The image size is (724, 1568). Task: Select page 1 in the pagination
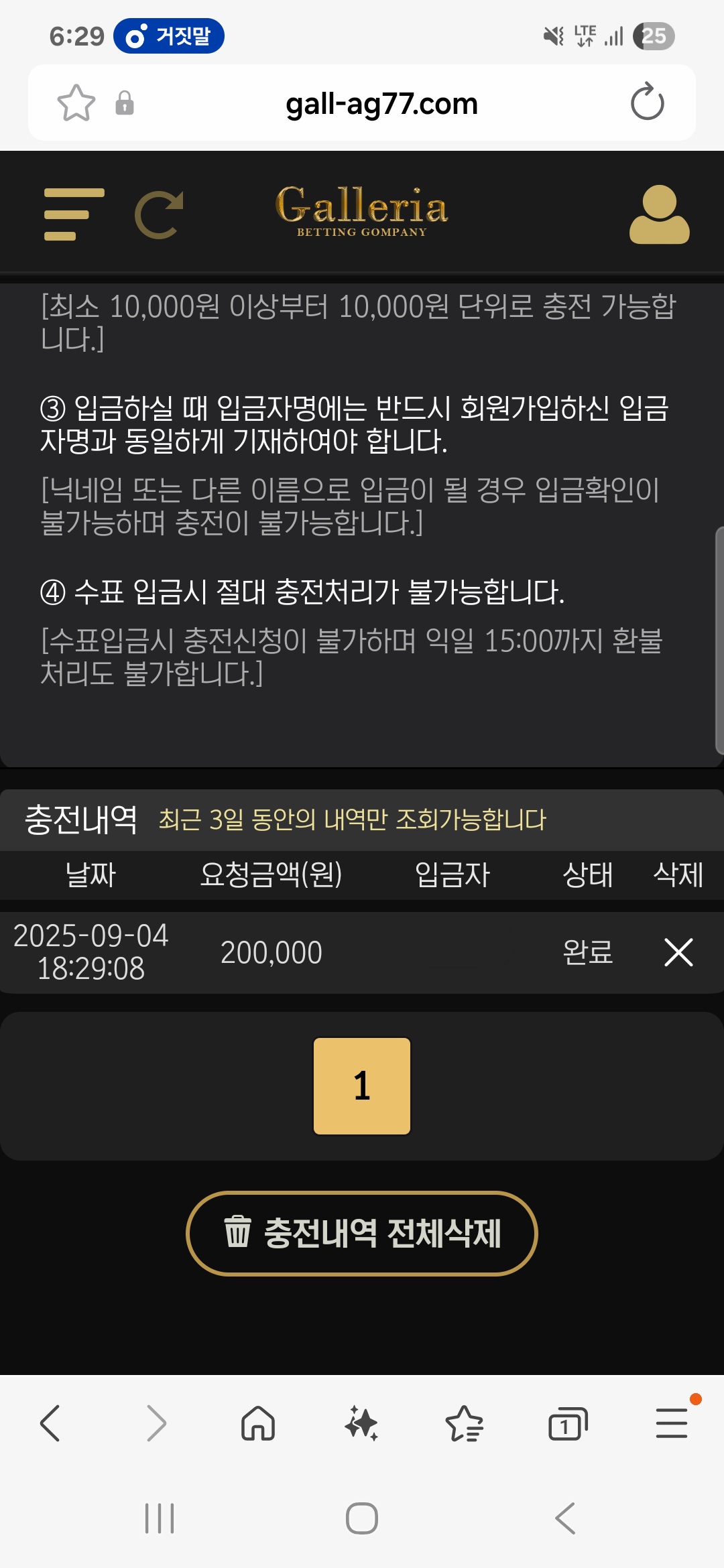coord(362,1086)
